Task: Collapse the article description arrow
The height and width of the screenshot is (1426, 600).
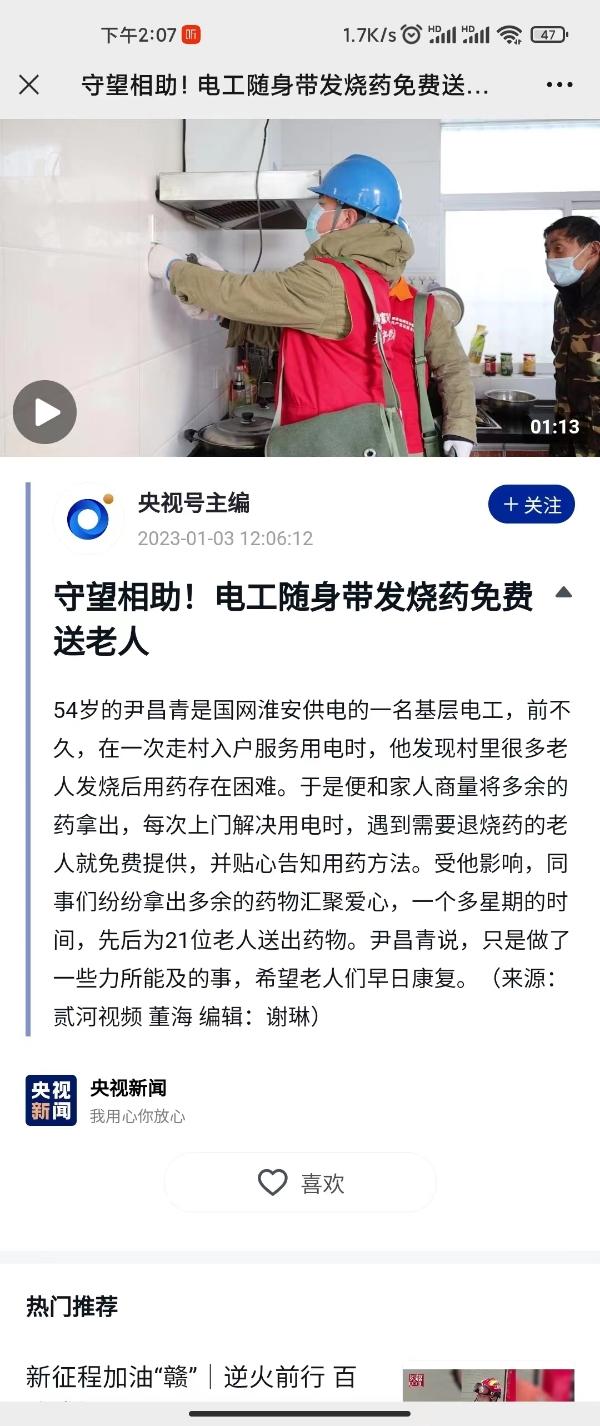Action: (563, 592)
